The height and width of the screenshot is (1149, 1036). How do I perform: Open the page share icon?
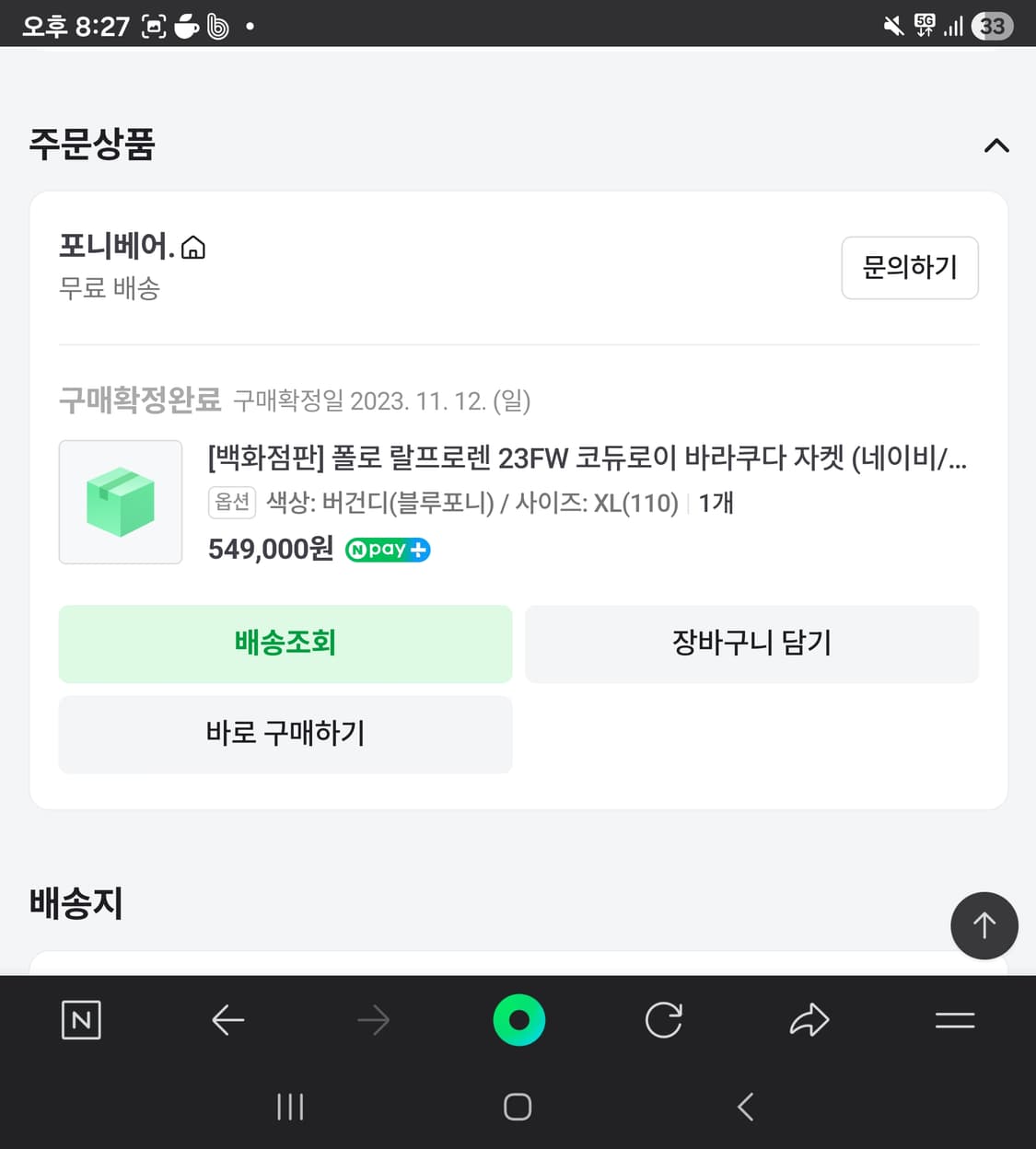(x=809, y=1020)
